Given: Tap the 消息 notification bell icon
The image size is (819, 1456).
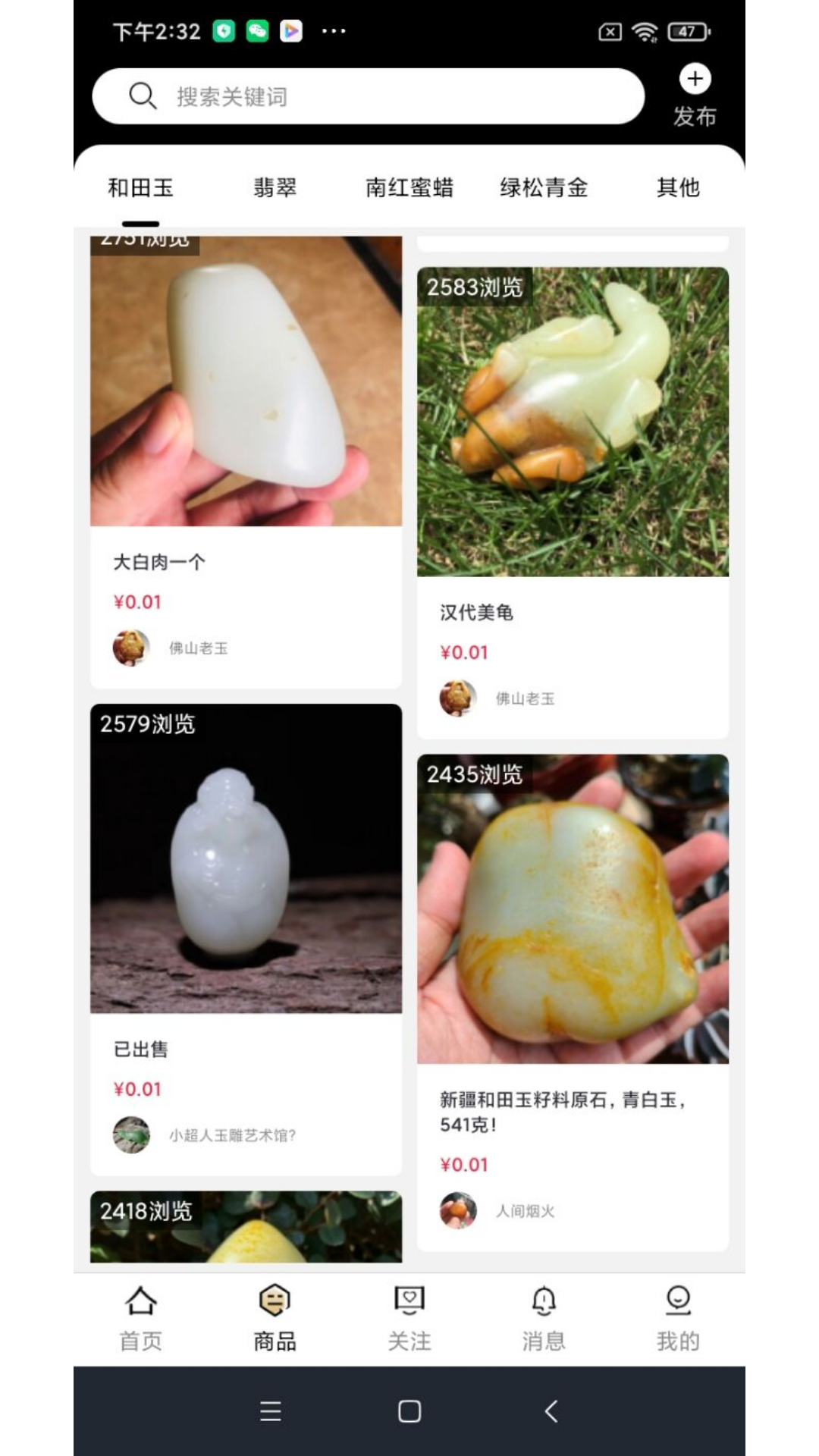Looking at the screenshot, I should (x=543, y=1299).
